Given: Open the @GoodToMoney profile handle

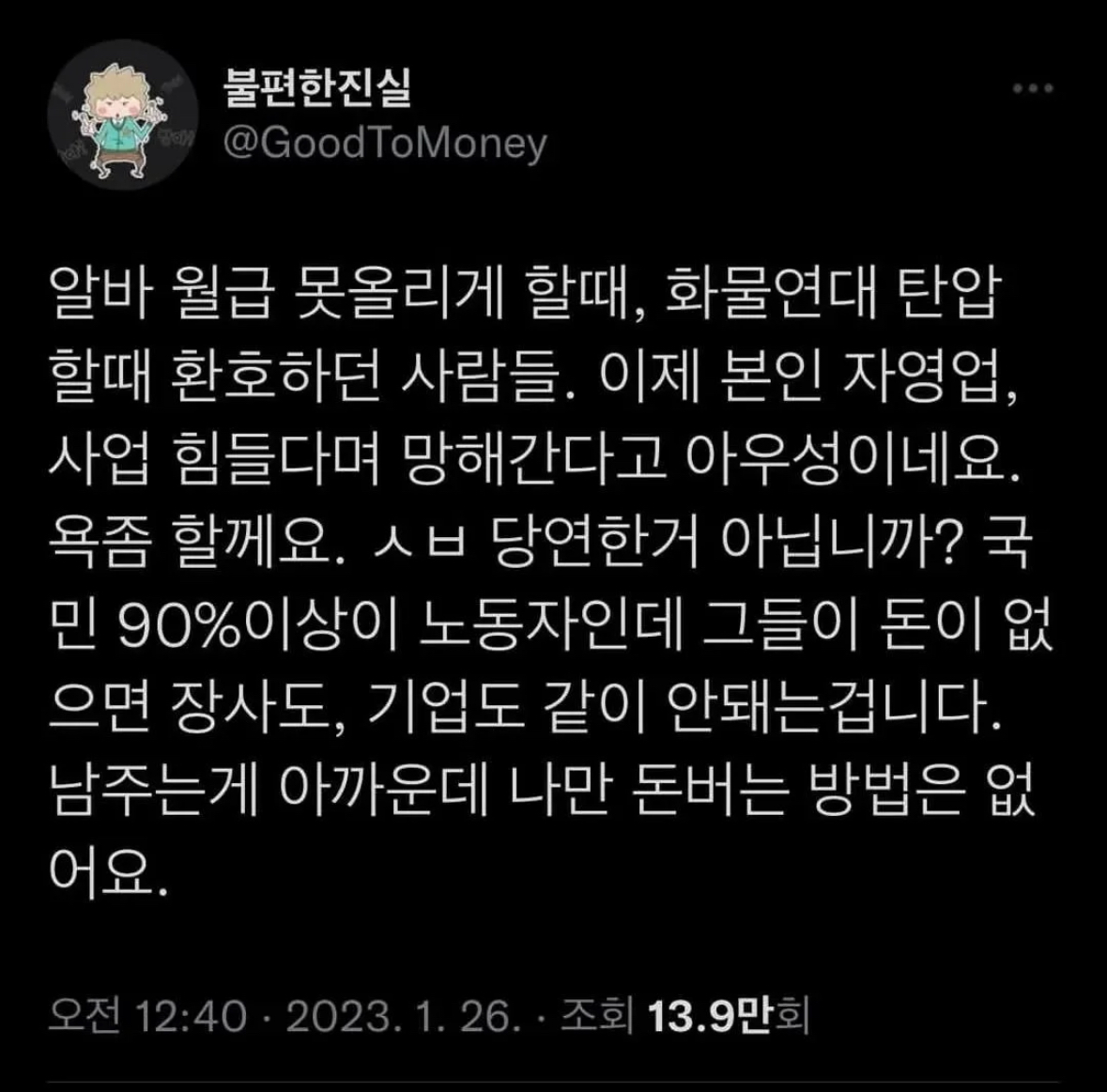Looking at the screenshot, I should 385,144.
